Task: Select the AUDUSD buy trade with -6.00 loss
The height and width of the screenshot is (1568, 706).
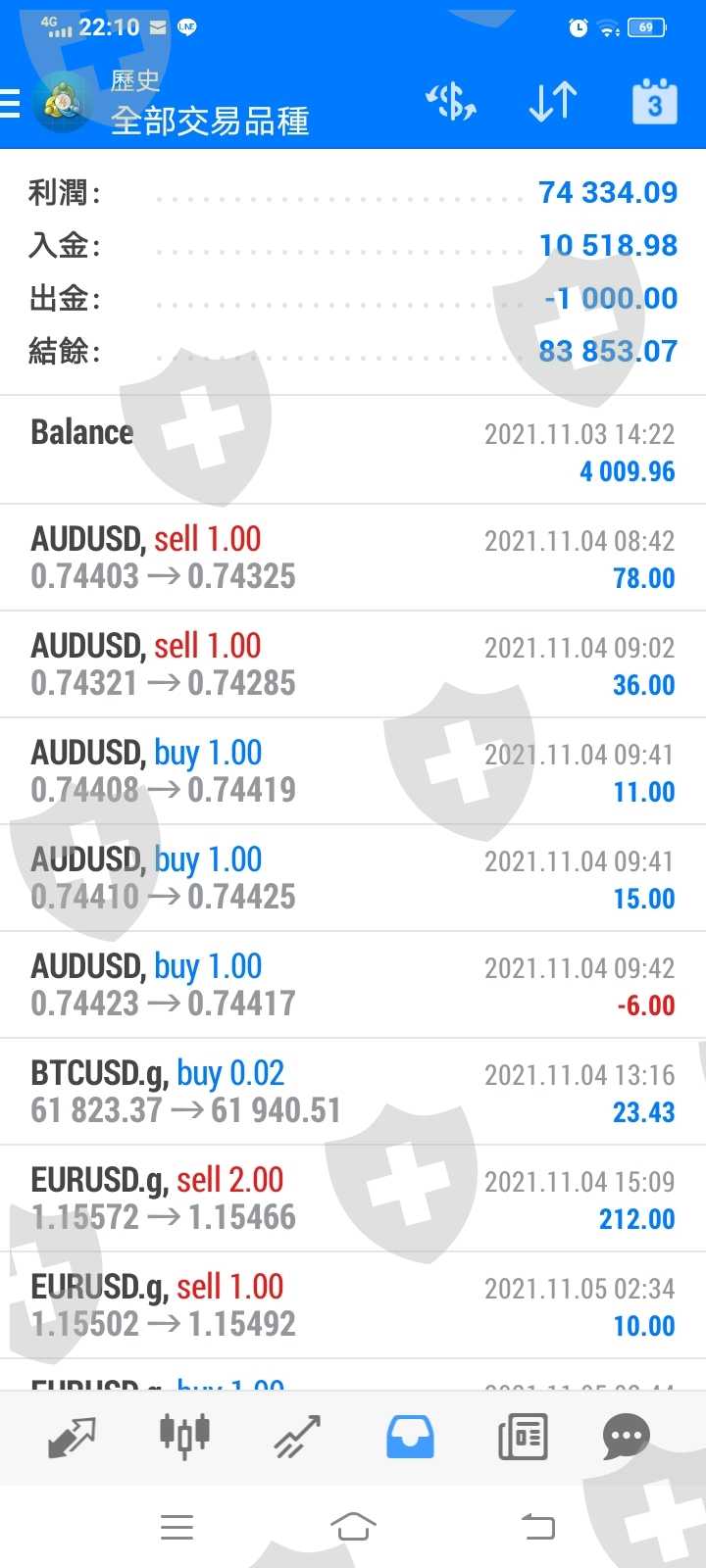Action: coord(353,985)
